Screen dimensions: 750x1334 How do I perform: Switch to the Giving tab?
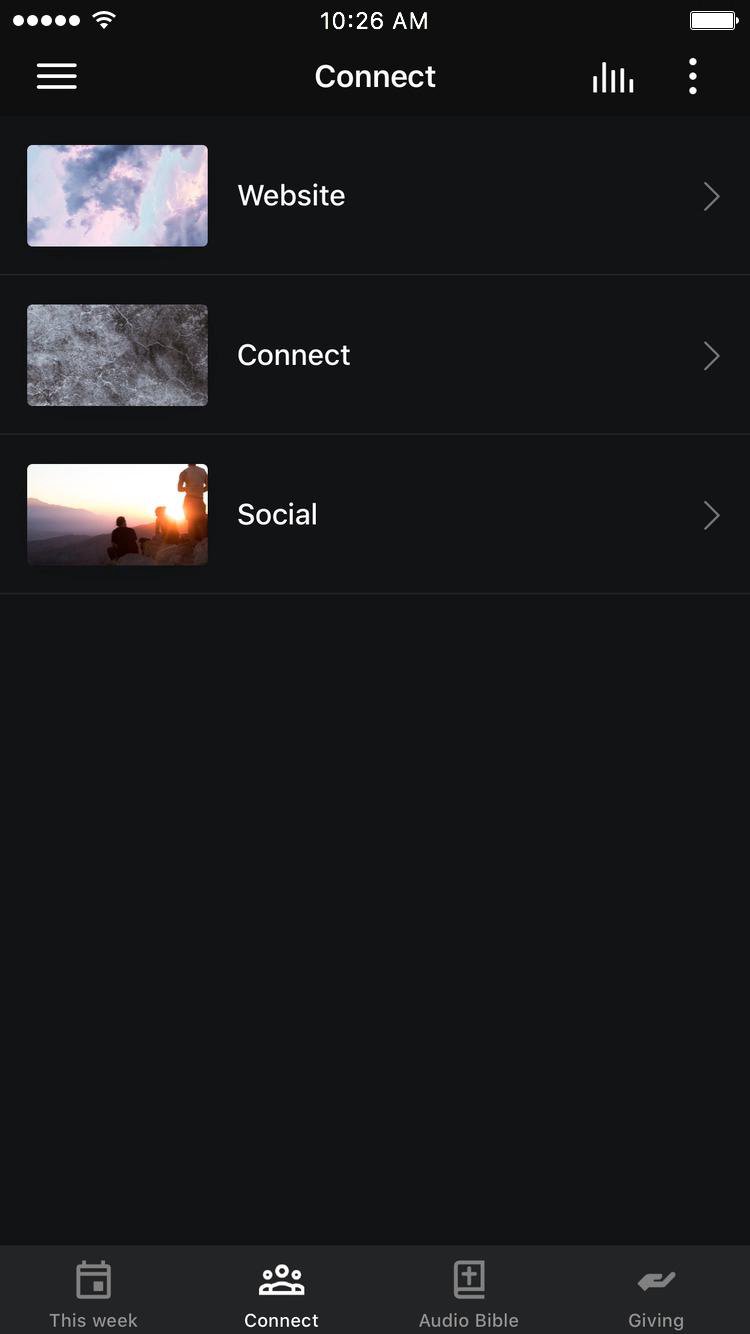coord(656,1294)
